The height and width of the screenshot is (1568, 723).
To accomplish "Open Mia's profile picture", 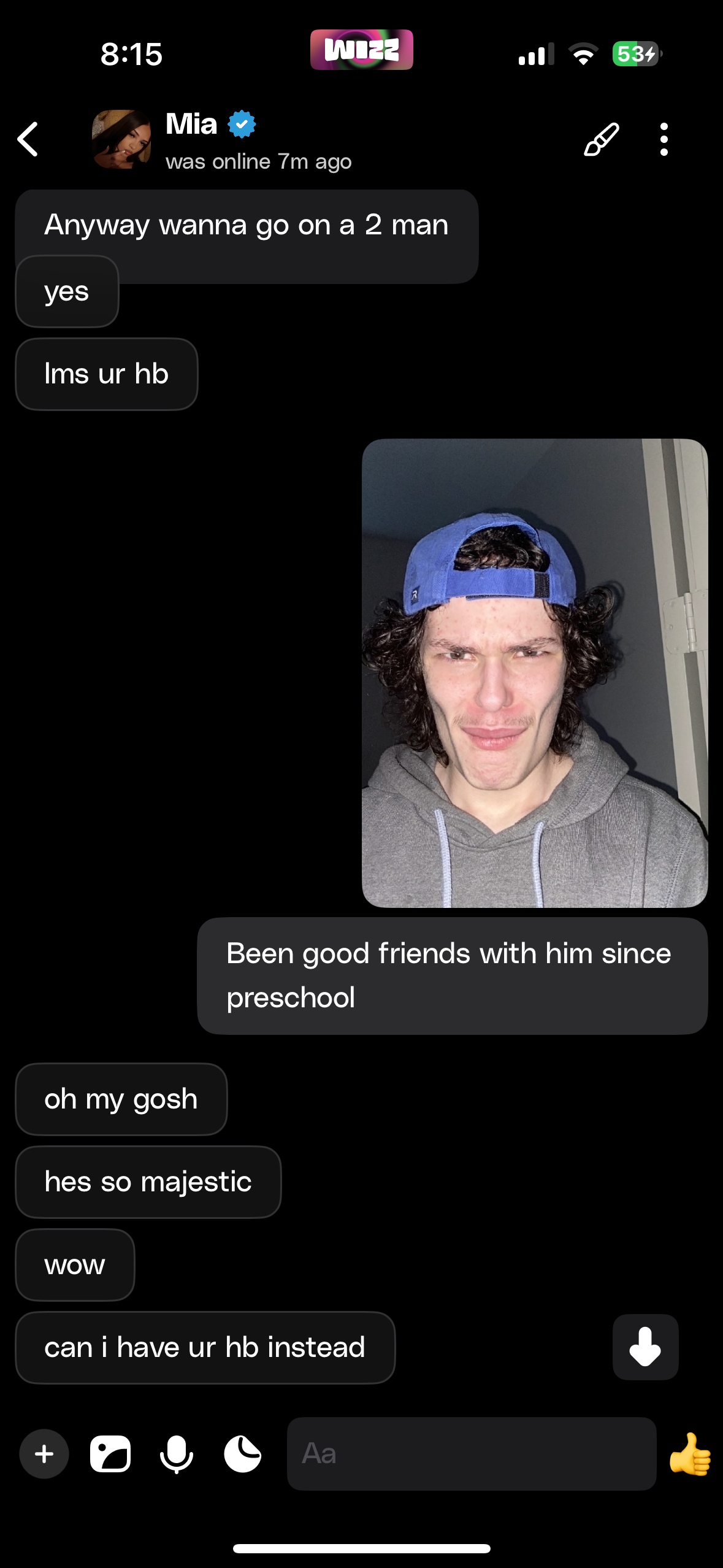I will click(121, 139).
